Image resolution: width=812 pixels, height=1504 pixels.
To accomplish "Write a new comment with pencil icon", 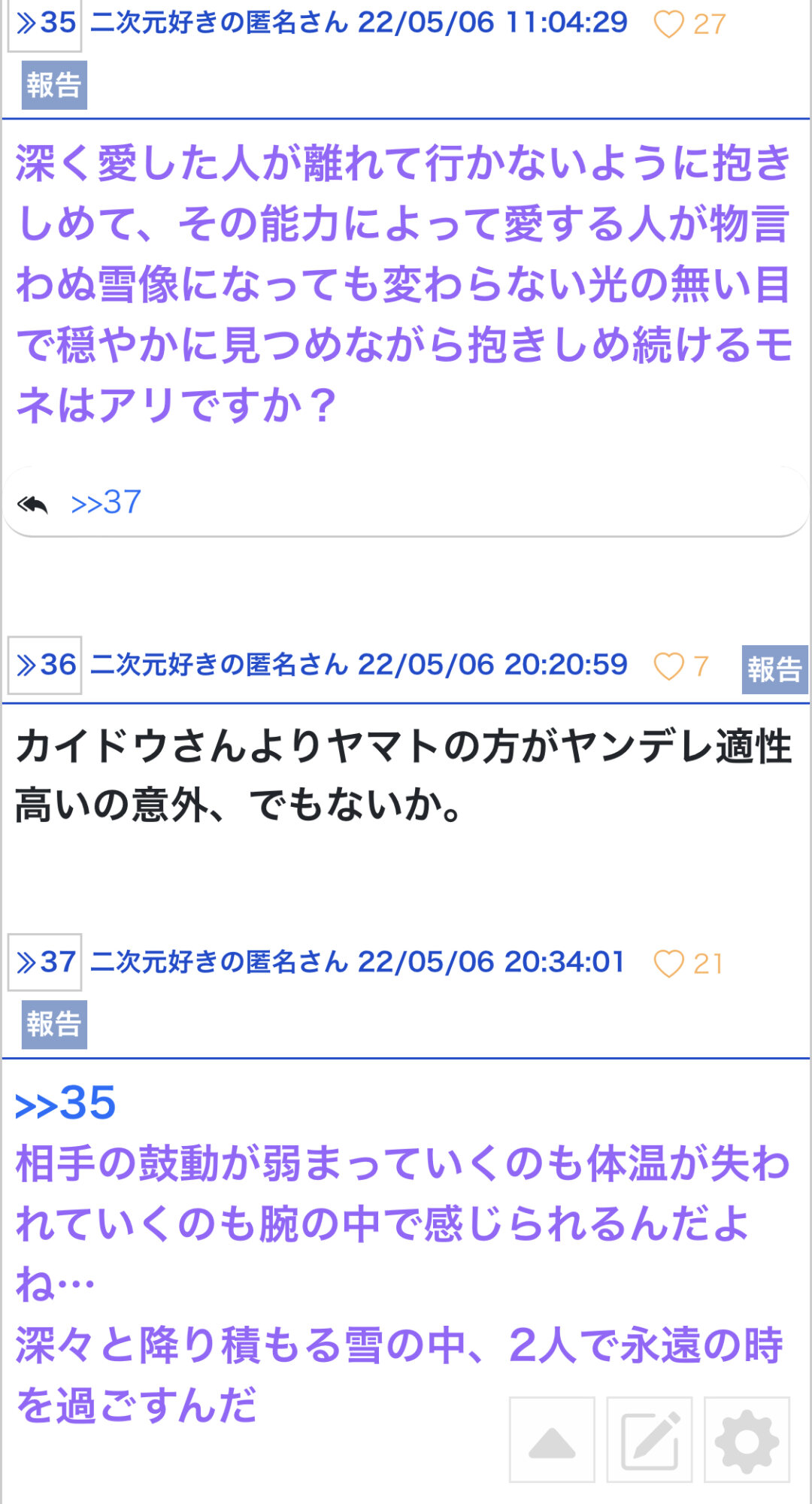I will [650, 1440].
